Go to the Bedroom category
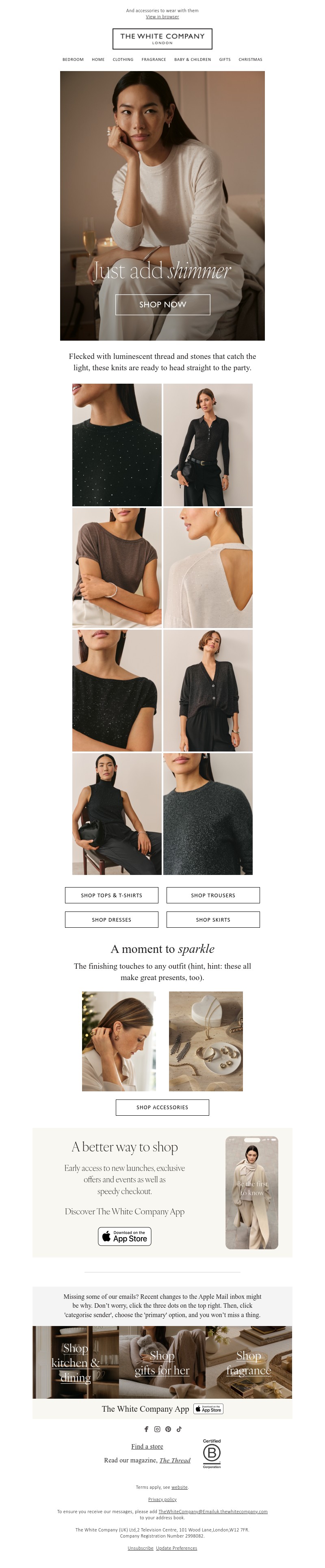The height and width of the screenshot is (1568, 325). click(x=73, y=60)
